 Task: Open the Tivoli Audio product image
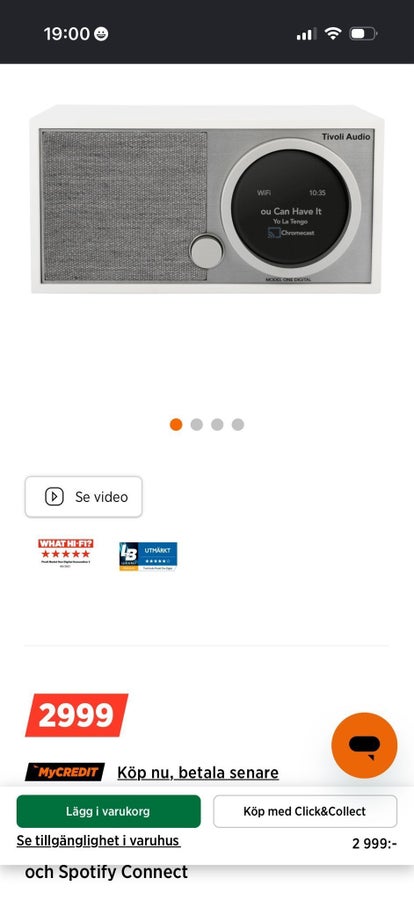point(207,199)
